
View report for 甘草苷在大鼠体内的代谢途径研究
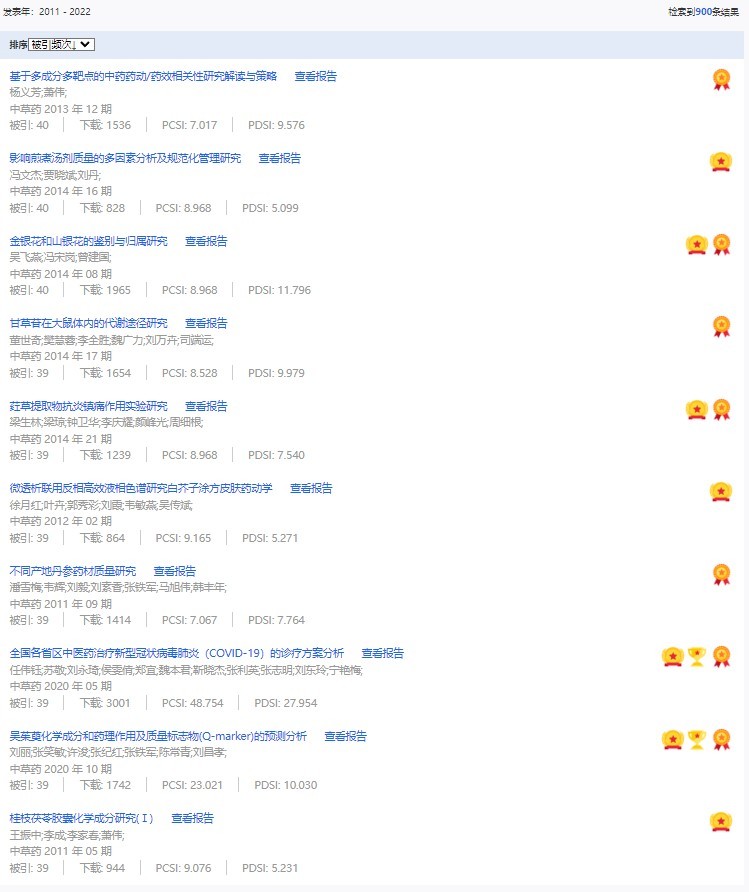tap(206, 323)
